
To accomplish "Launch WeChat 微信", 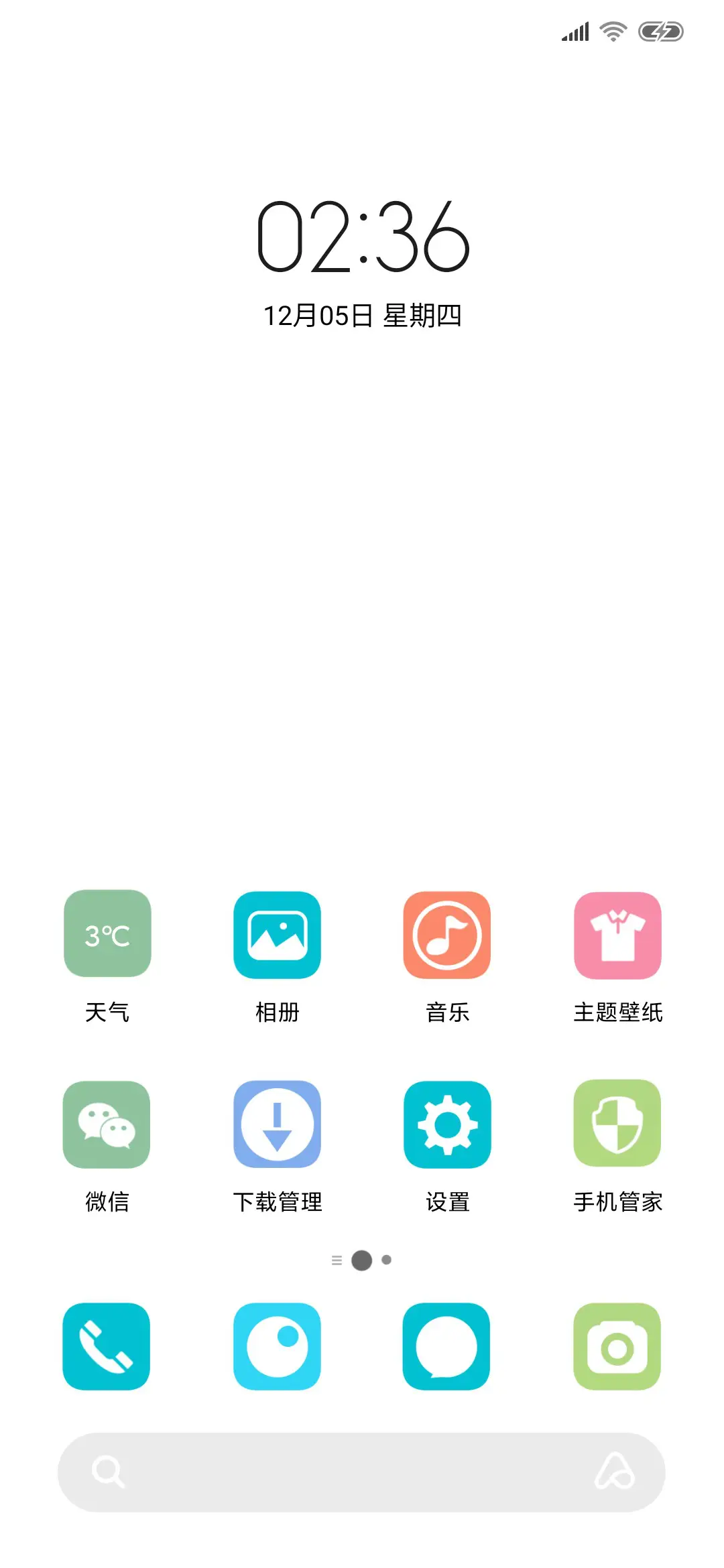I will (107, 1124).
